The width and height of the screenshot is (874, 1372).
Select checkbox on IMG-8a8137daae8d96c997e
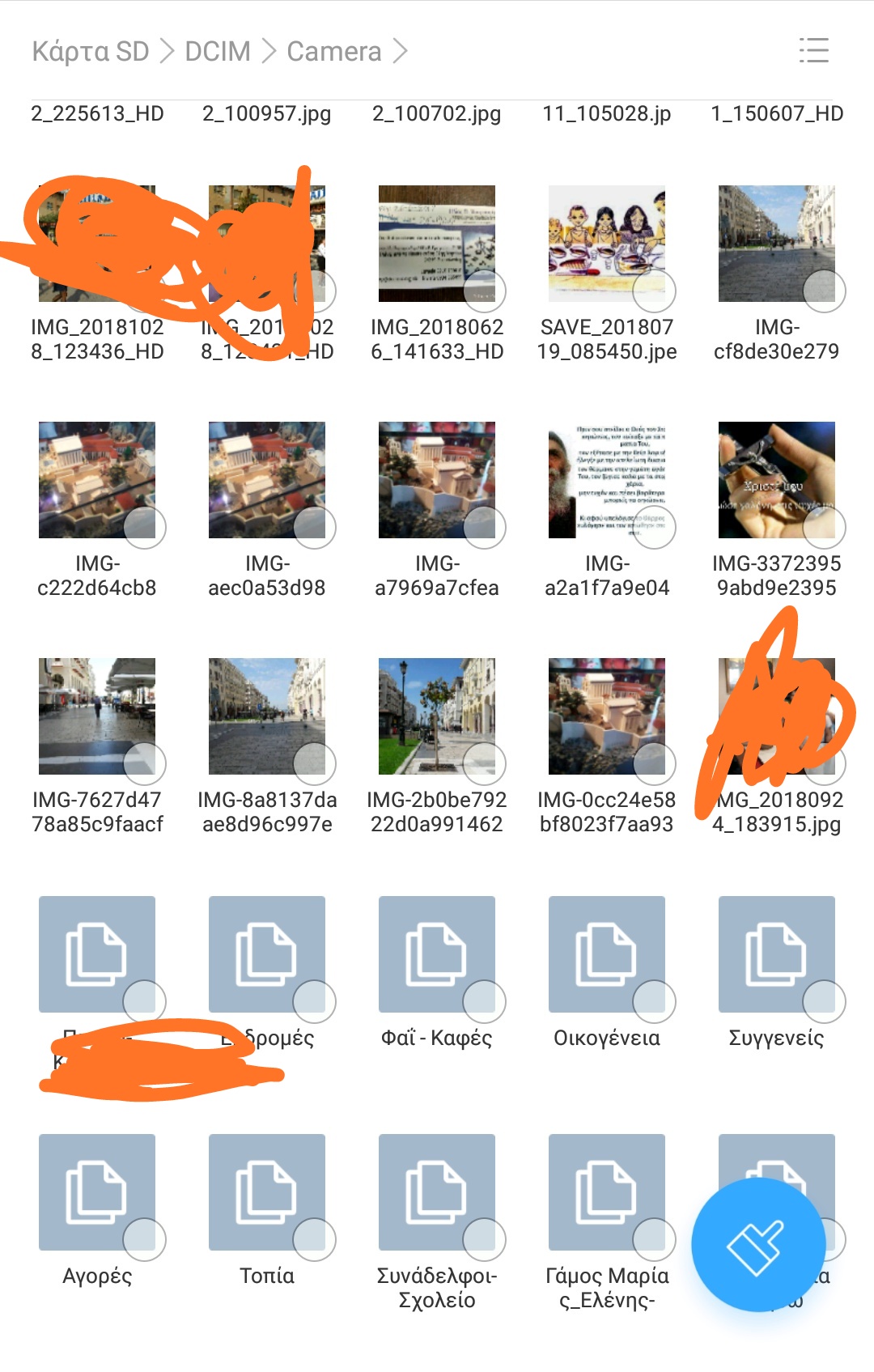(x=315, y=763)
